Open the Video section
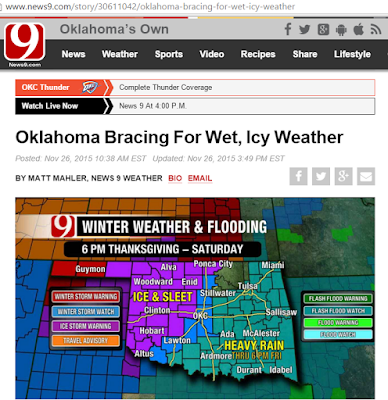This screenshot has width=388, height=400. pyautogui.click(x=212, y=54)
